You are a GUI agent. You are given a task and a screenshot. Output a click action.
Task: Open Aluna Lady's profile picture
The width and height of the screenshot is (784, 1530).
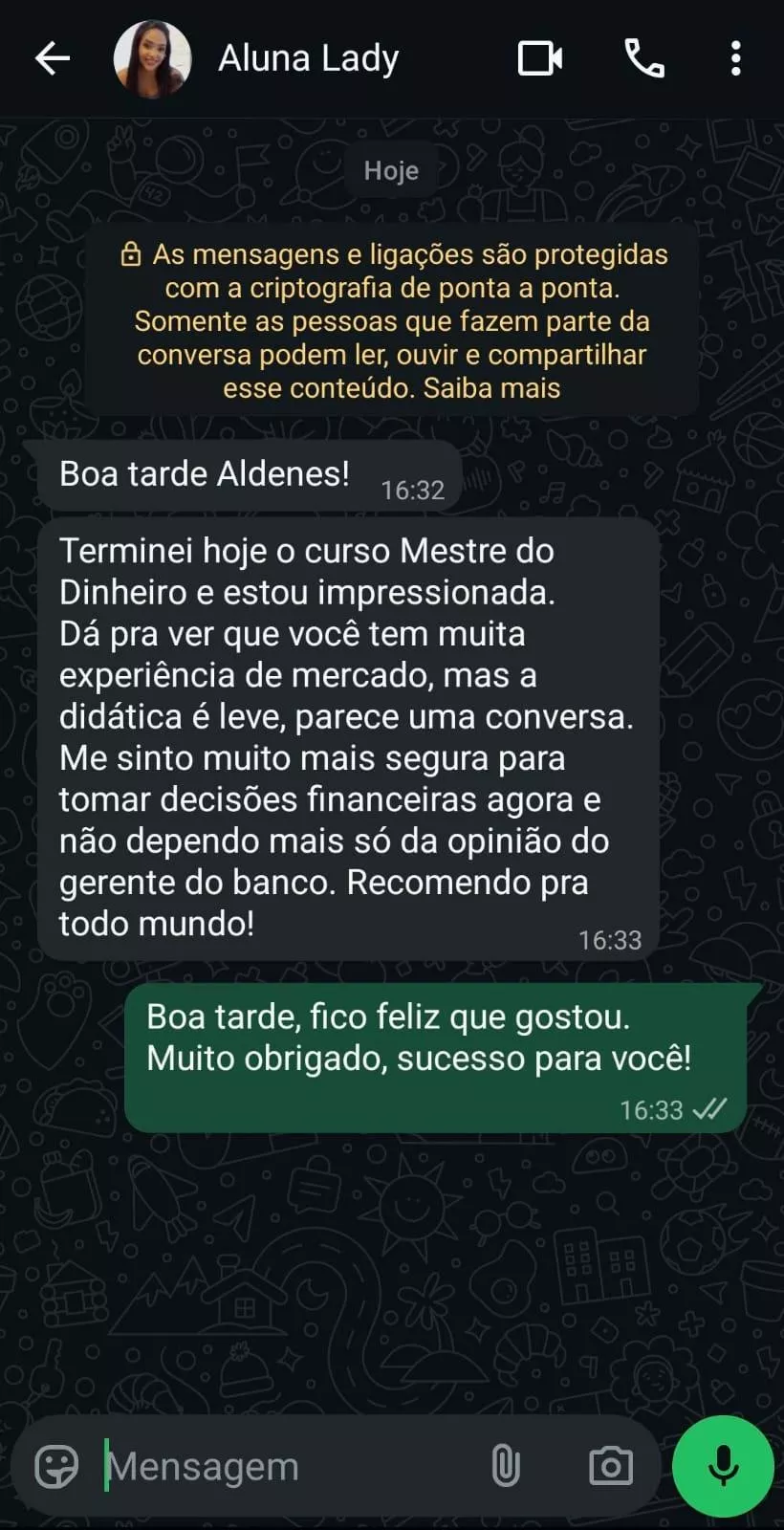coord(152,59)
